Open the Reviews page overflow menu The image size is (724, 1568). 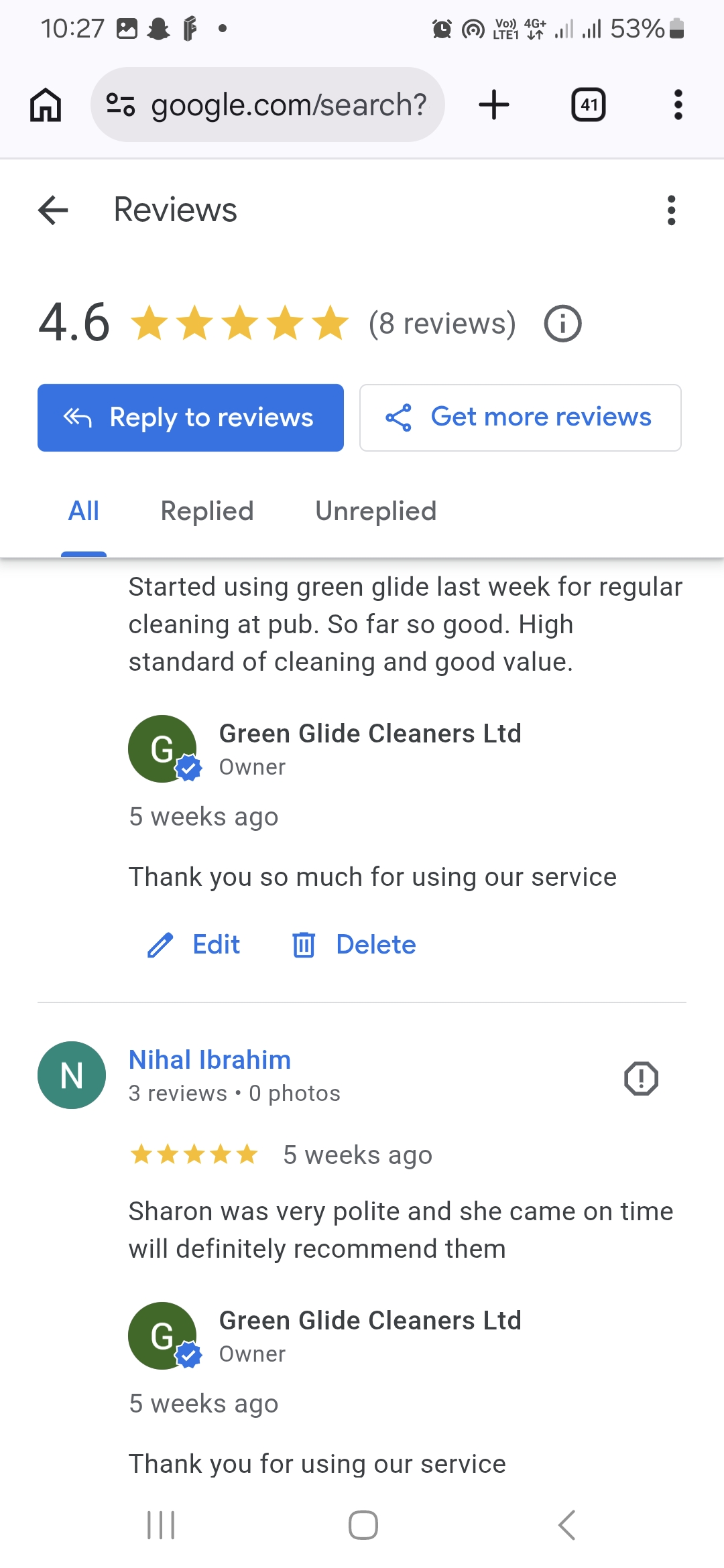(672, 210)
